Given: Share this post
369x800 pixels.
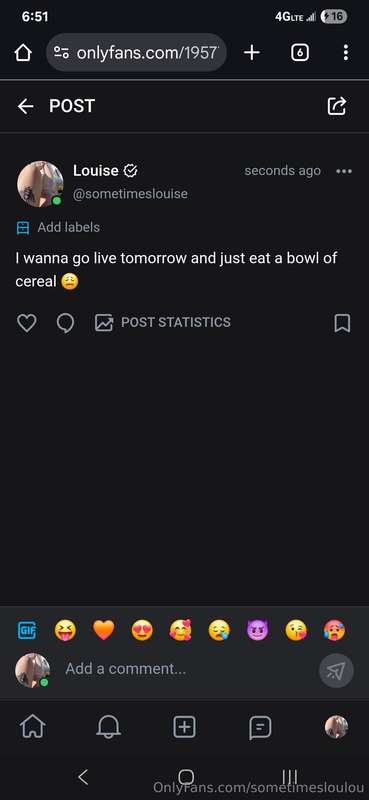Looking at the screenshot, I should (337, 106).
